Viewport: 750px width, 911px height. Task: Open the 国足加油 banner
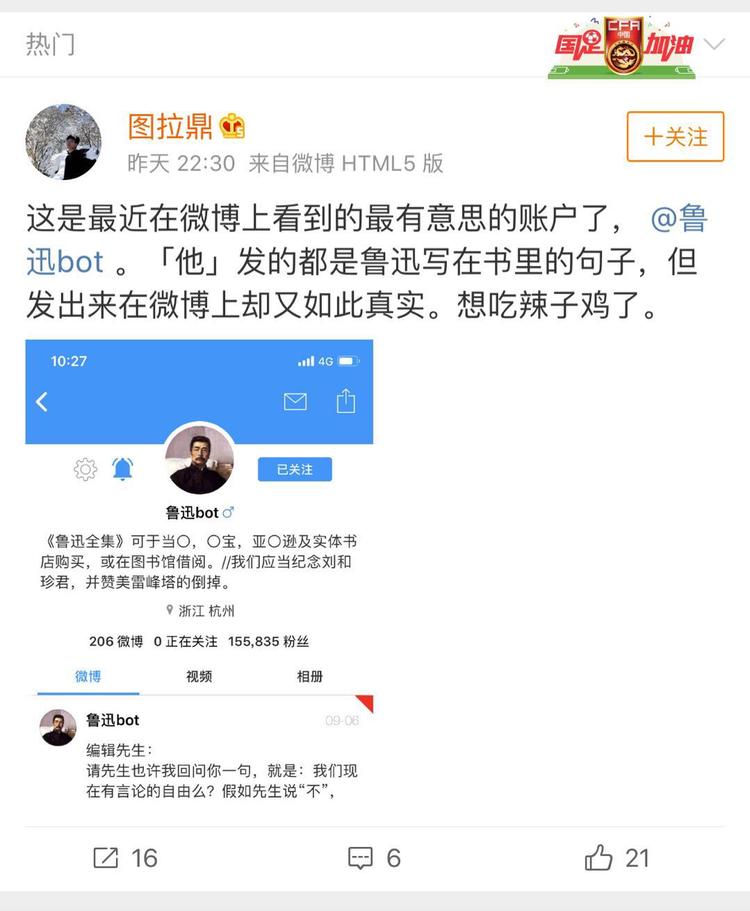[x=622, y=45]
